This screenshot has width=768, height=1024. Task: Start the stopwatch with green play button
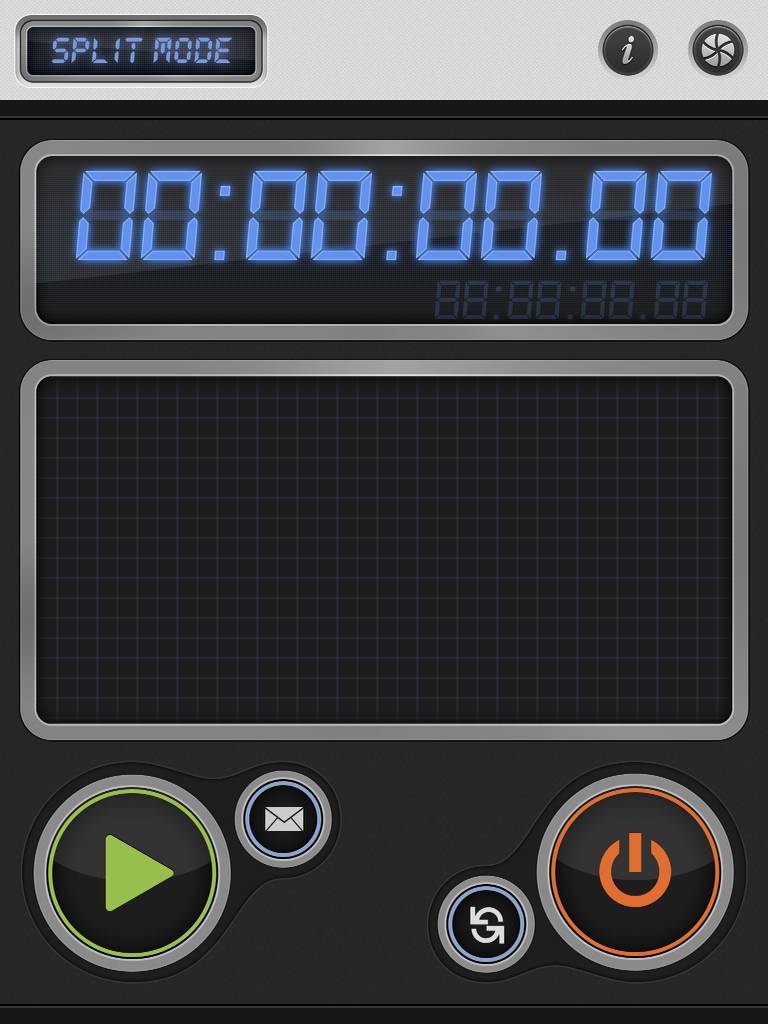(x=133, y=873)
